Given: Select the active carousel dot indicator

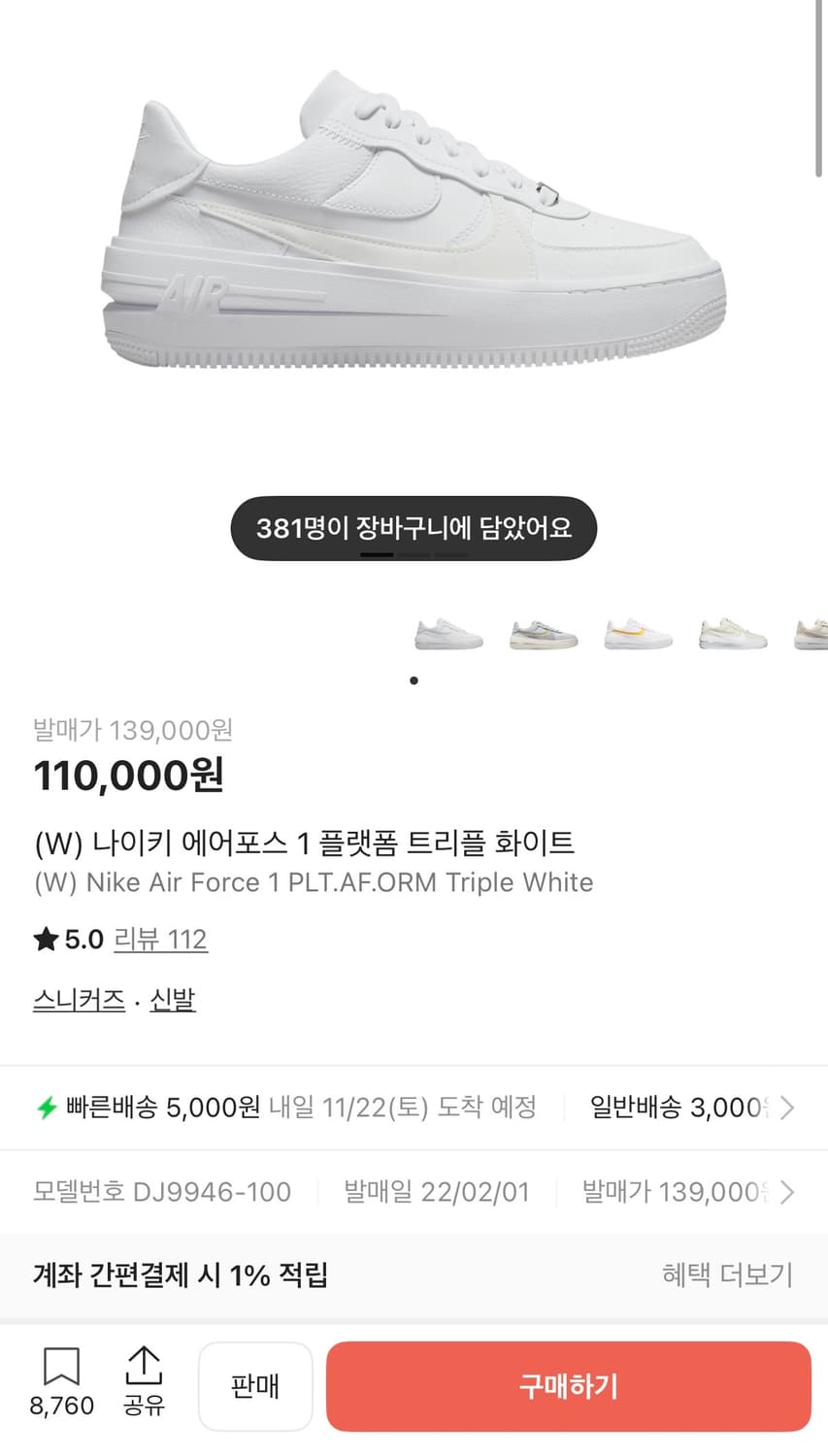Looking at the screenshot, I should [x=414, y=680].
